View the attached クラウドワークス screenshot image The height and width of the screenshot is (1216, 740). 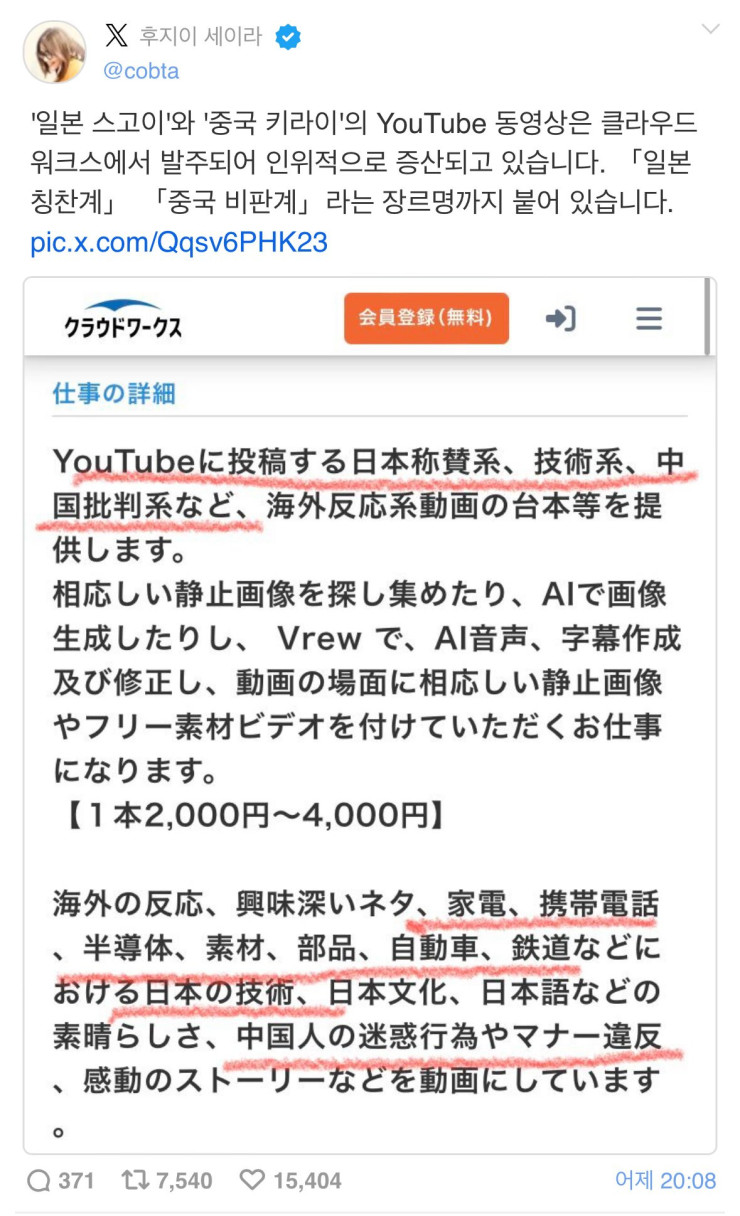pyautogui.click(x=369, y=715)
